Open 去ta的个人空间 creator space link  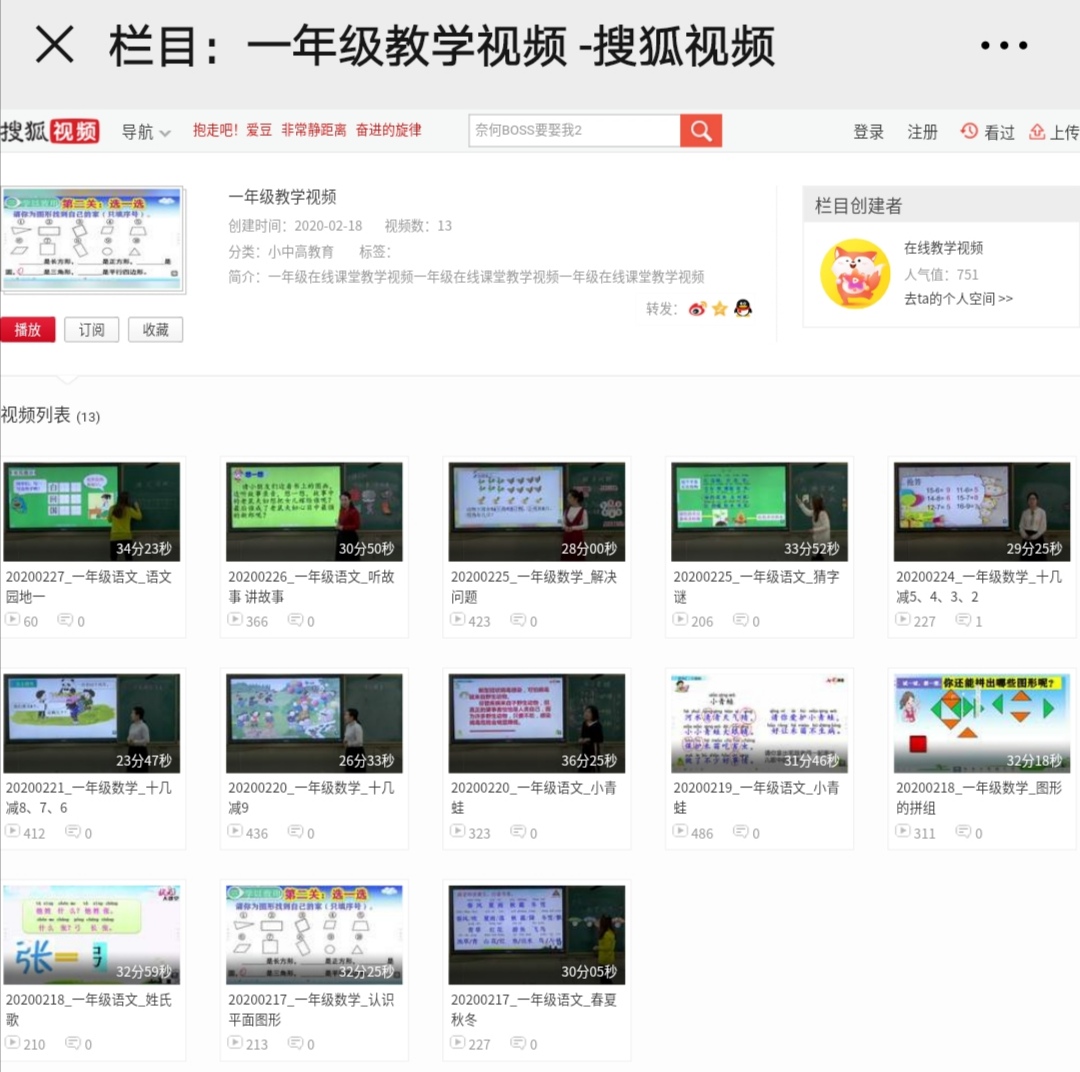pyautogui.click(x=958, y=298)
